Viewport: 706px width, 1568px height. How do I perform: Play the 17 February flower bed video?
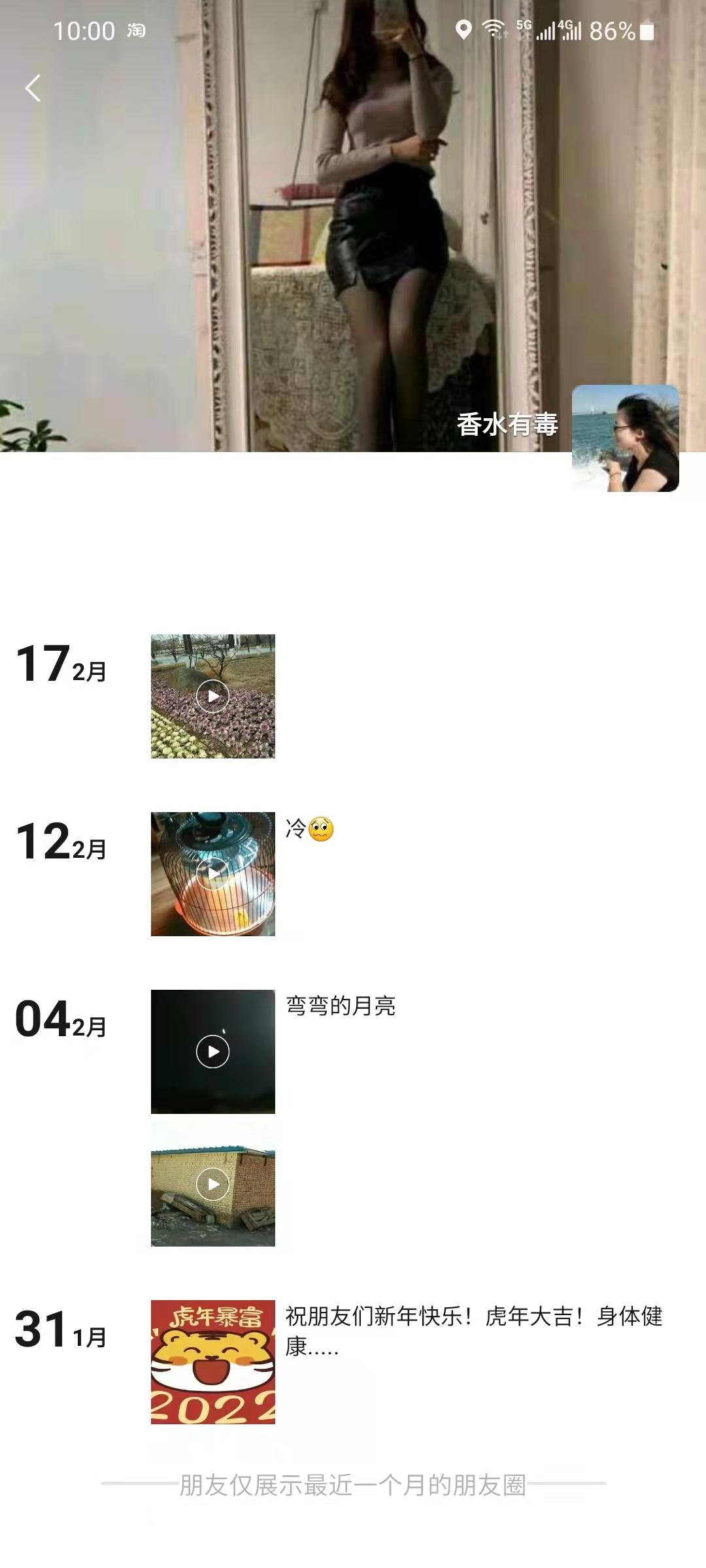213,696
